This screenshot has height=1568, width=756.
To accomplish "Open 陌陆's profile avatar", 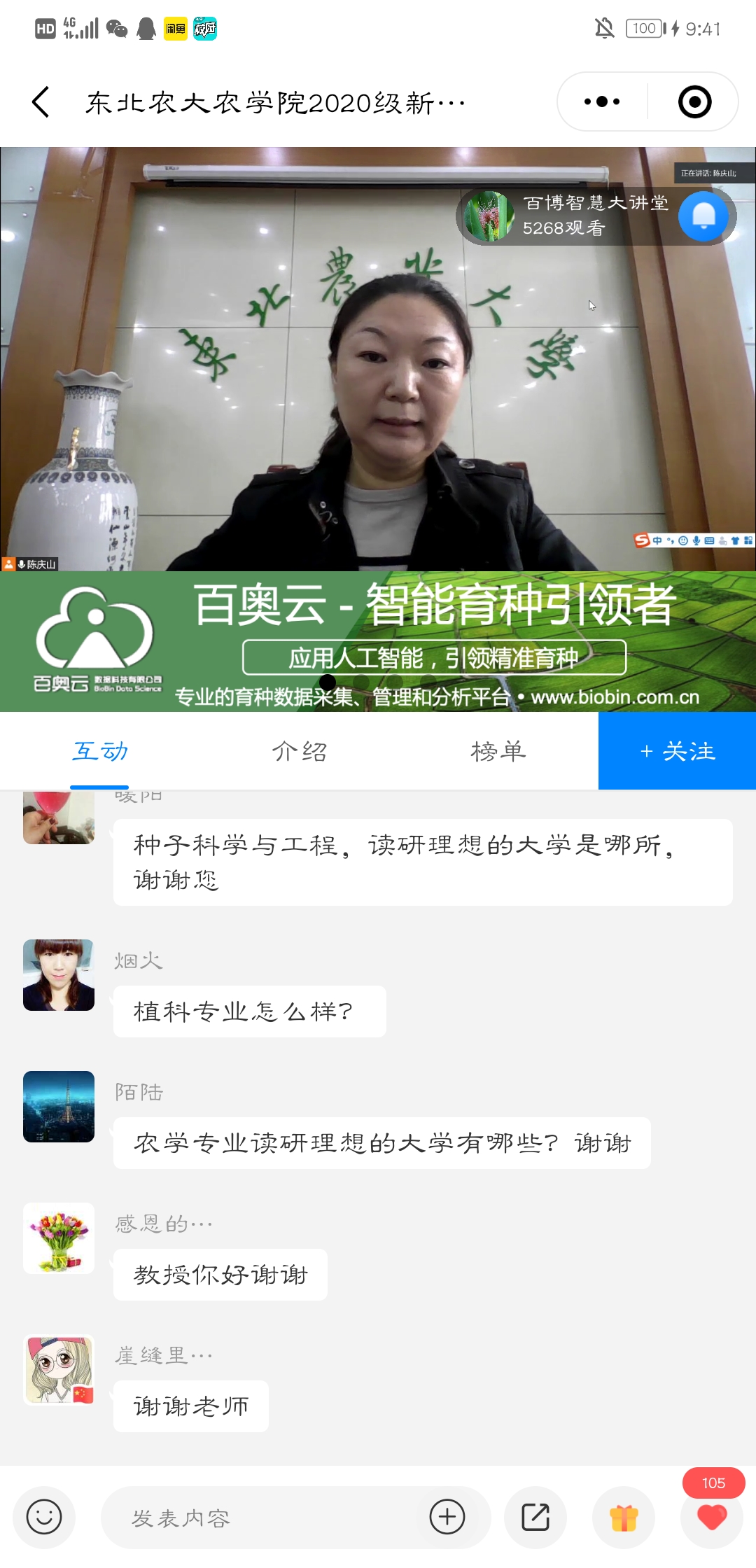I will [59, 1107].
